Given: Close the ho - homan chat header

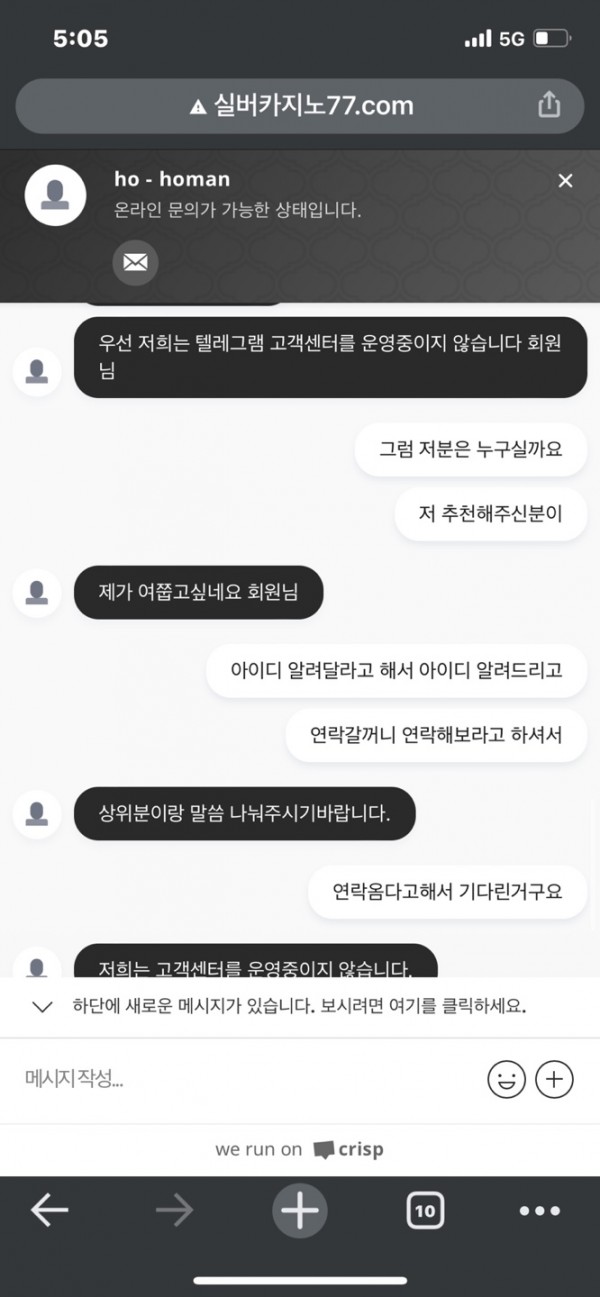Looking at the screenshot, I should point(565,180).
